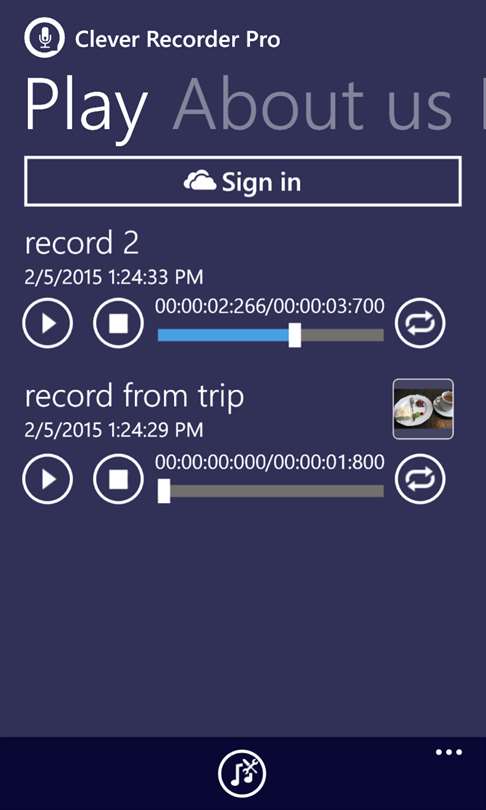This screenshot has height=810, width=486.
Task: Open the photo attached to record from trip
Action: tap(424, 409)
